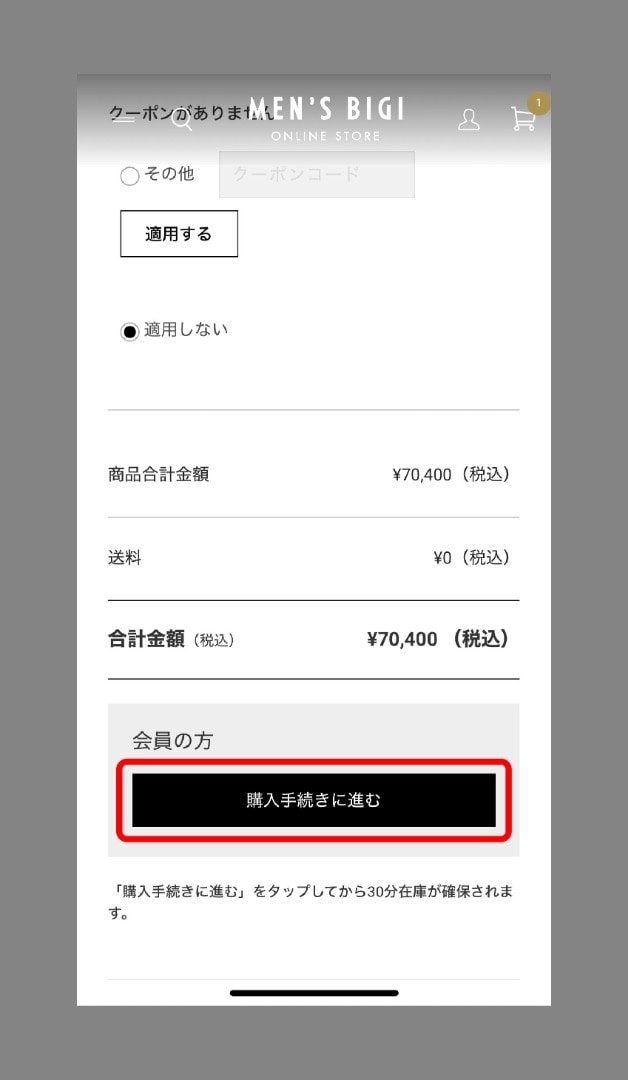Proceed with 購入手続きに進む button
The width and height of the screenshot is (628, 1080).
tap(314, 800)
